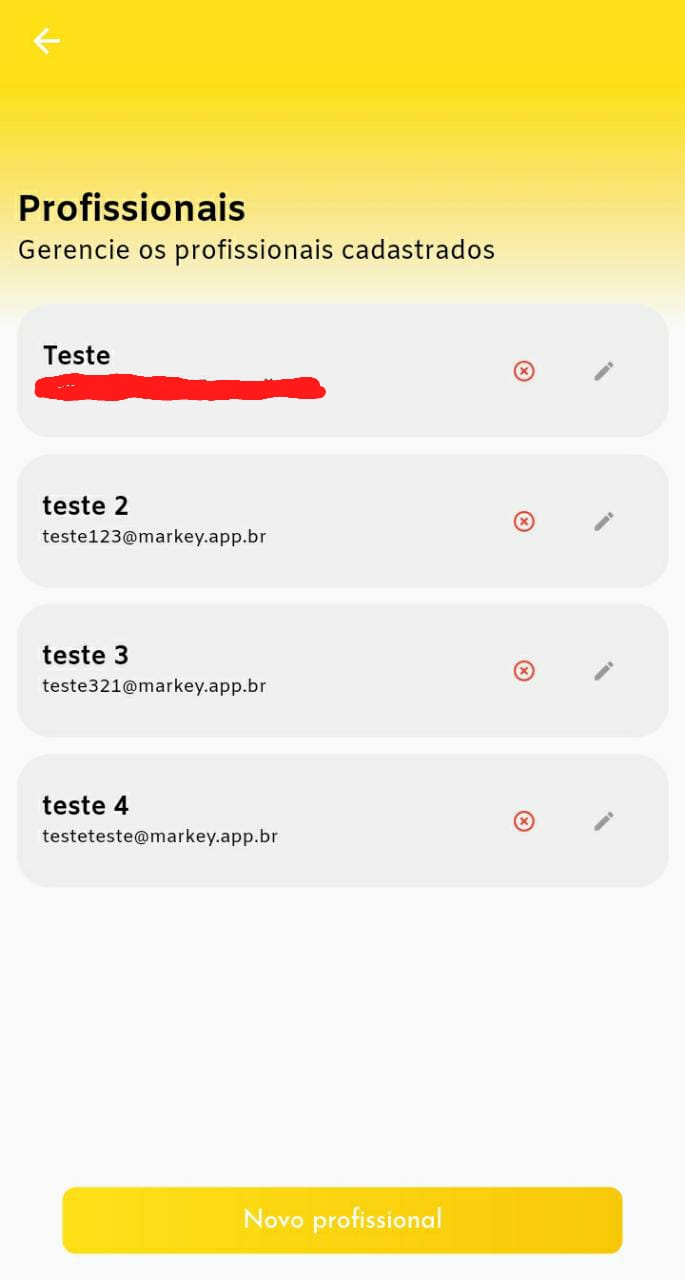Edit the professional named Teste

coord(604,371)
